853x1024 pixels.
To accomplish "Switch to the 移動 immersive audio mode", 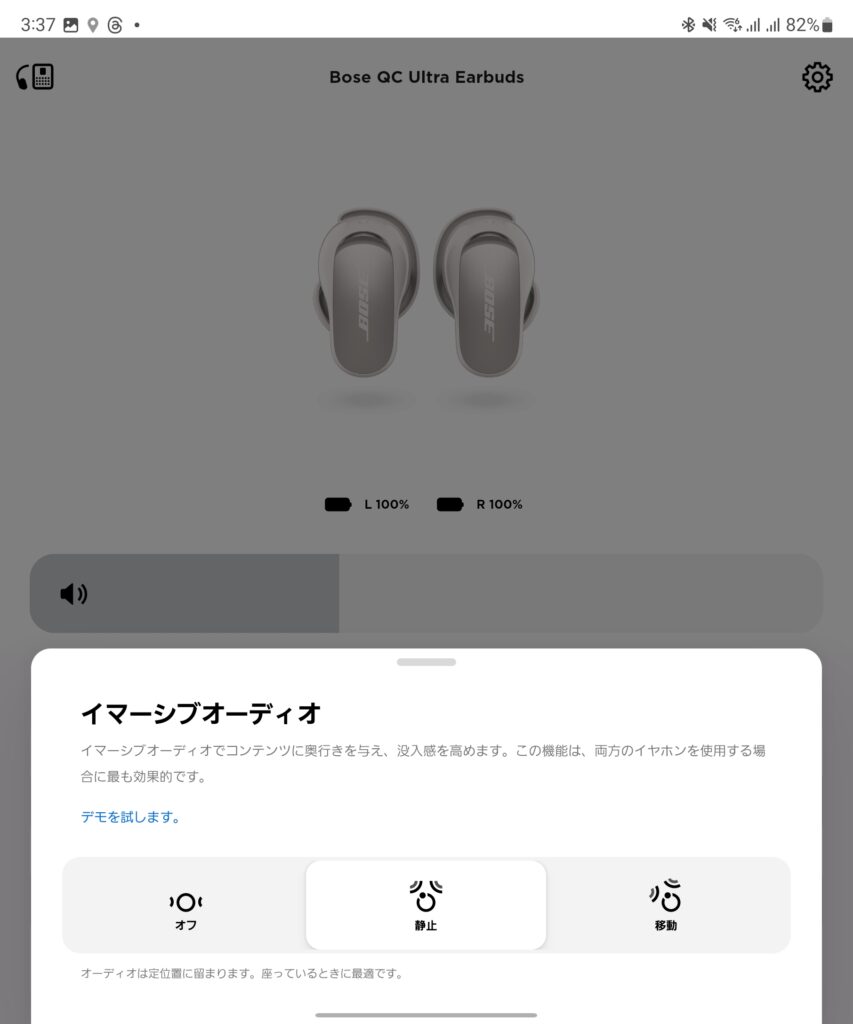I will coord(666,905).
